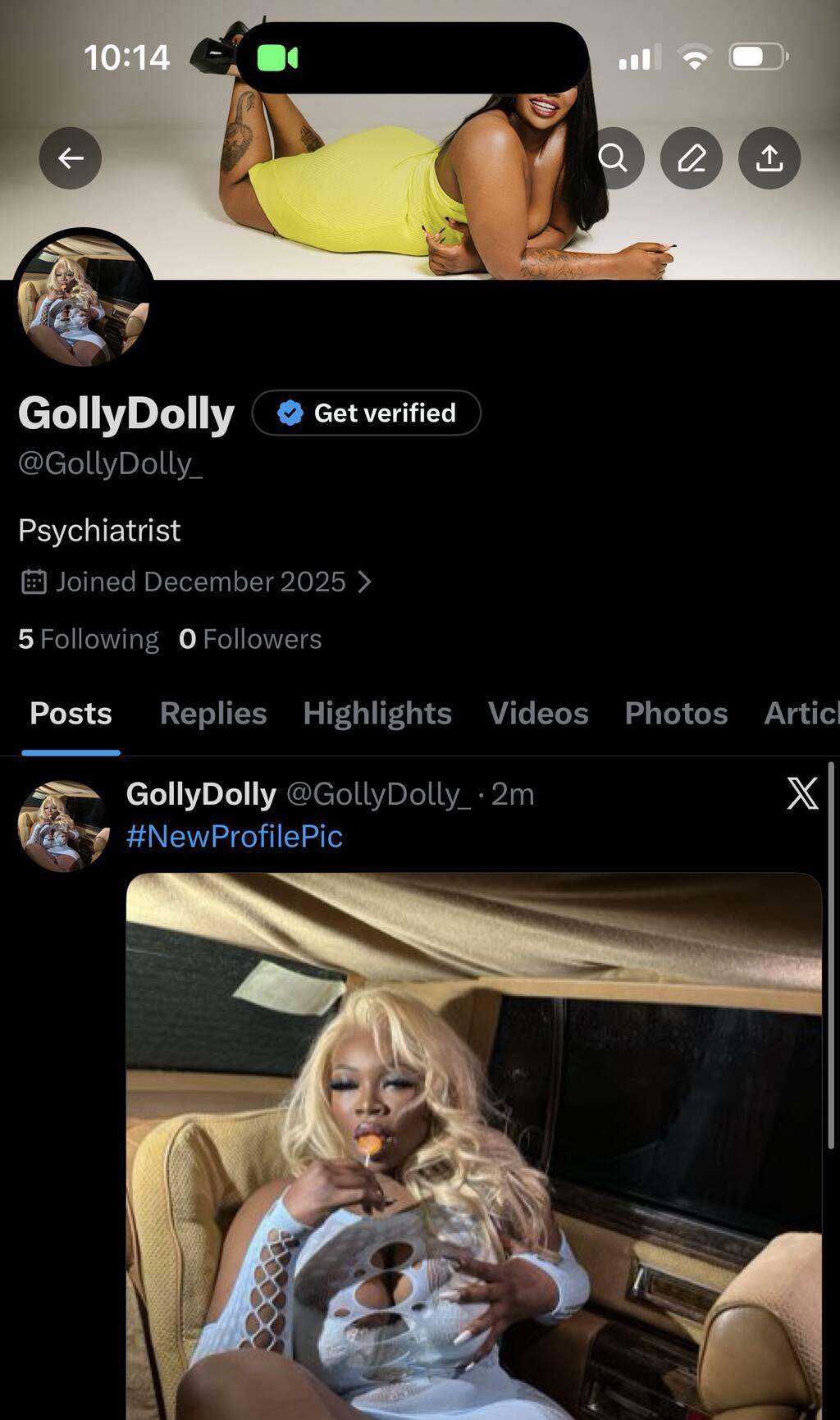View the 5 Following list
The image size is (840, 1420).
(89, 639)
